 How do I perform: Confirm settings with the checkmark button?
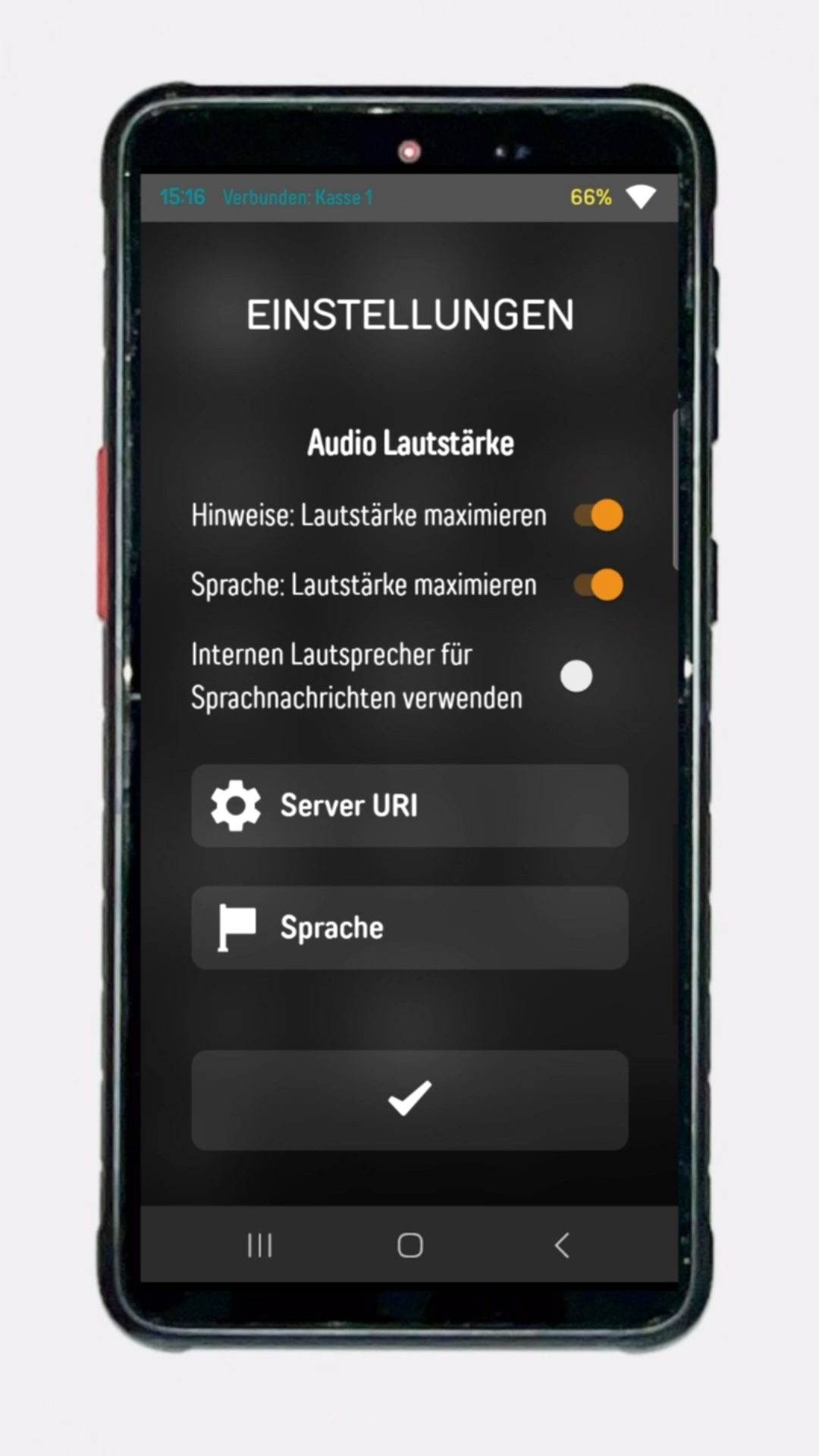[x=409, y=1100]
